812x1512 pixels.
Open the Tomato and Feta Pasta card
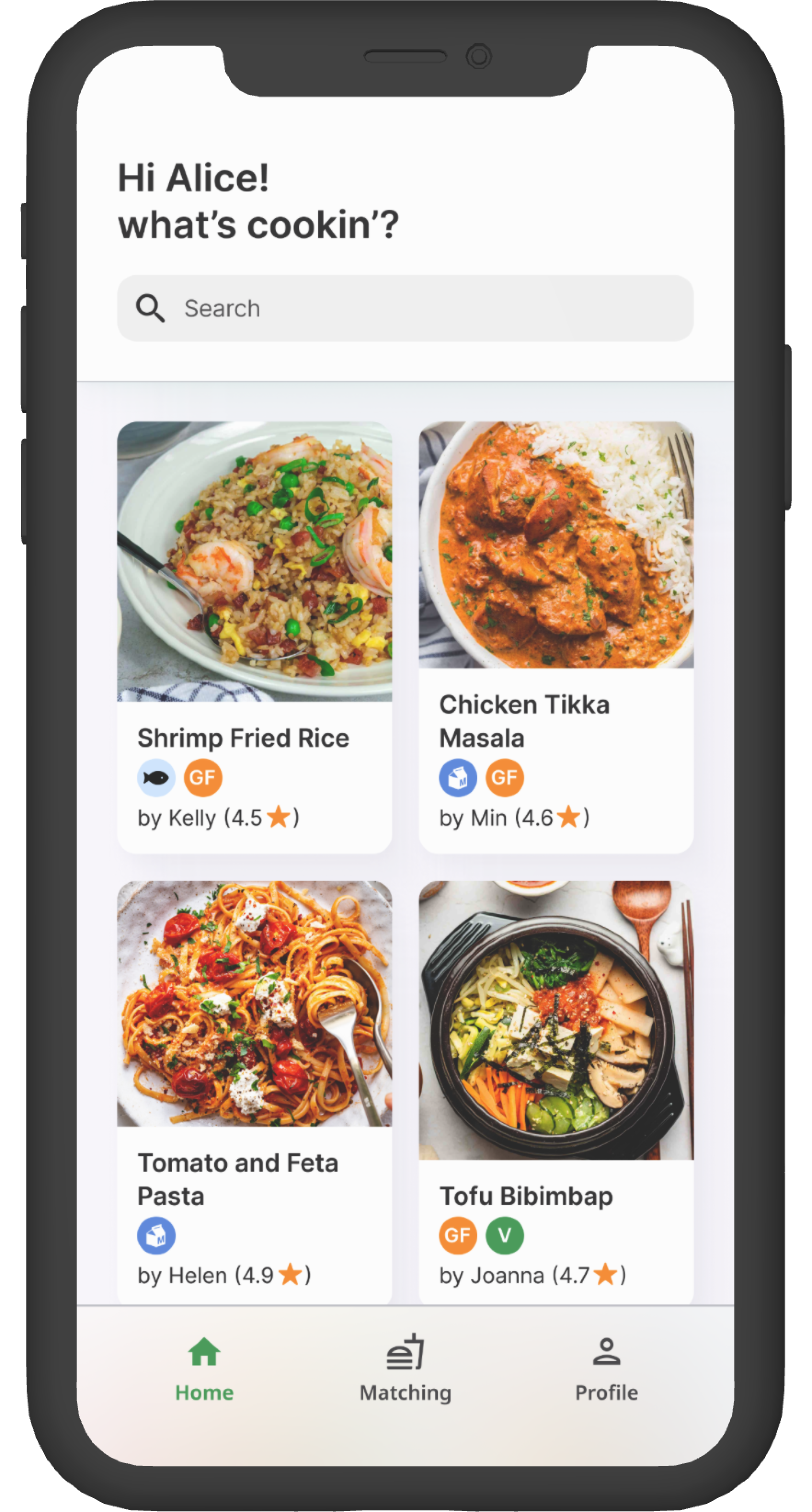pos(254,1092)
